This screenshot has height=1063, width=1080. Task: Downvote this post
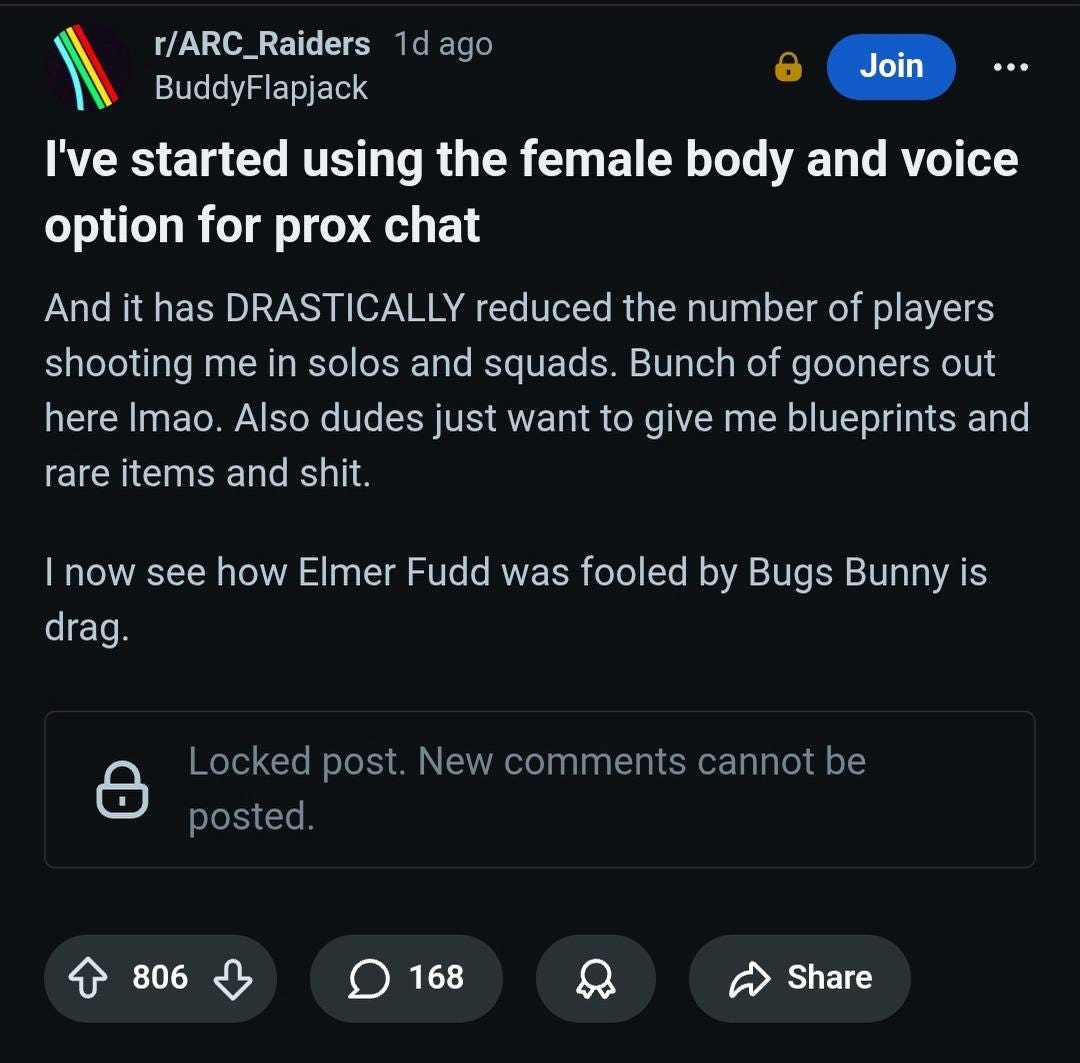pos(233,978)
